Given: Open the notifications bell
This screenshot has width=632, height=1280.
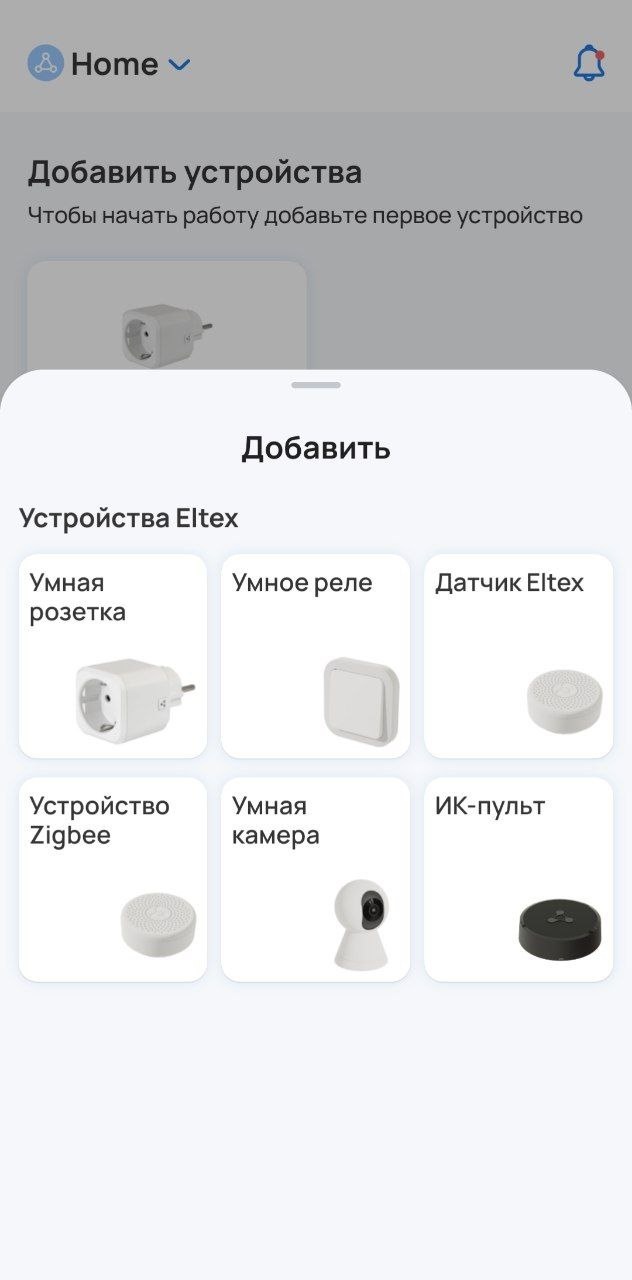Looking at the screenshot, I should tap(589, 64).
